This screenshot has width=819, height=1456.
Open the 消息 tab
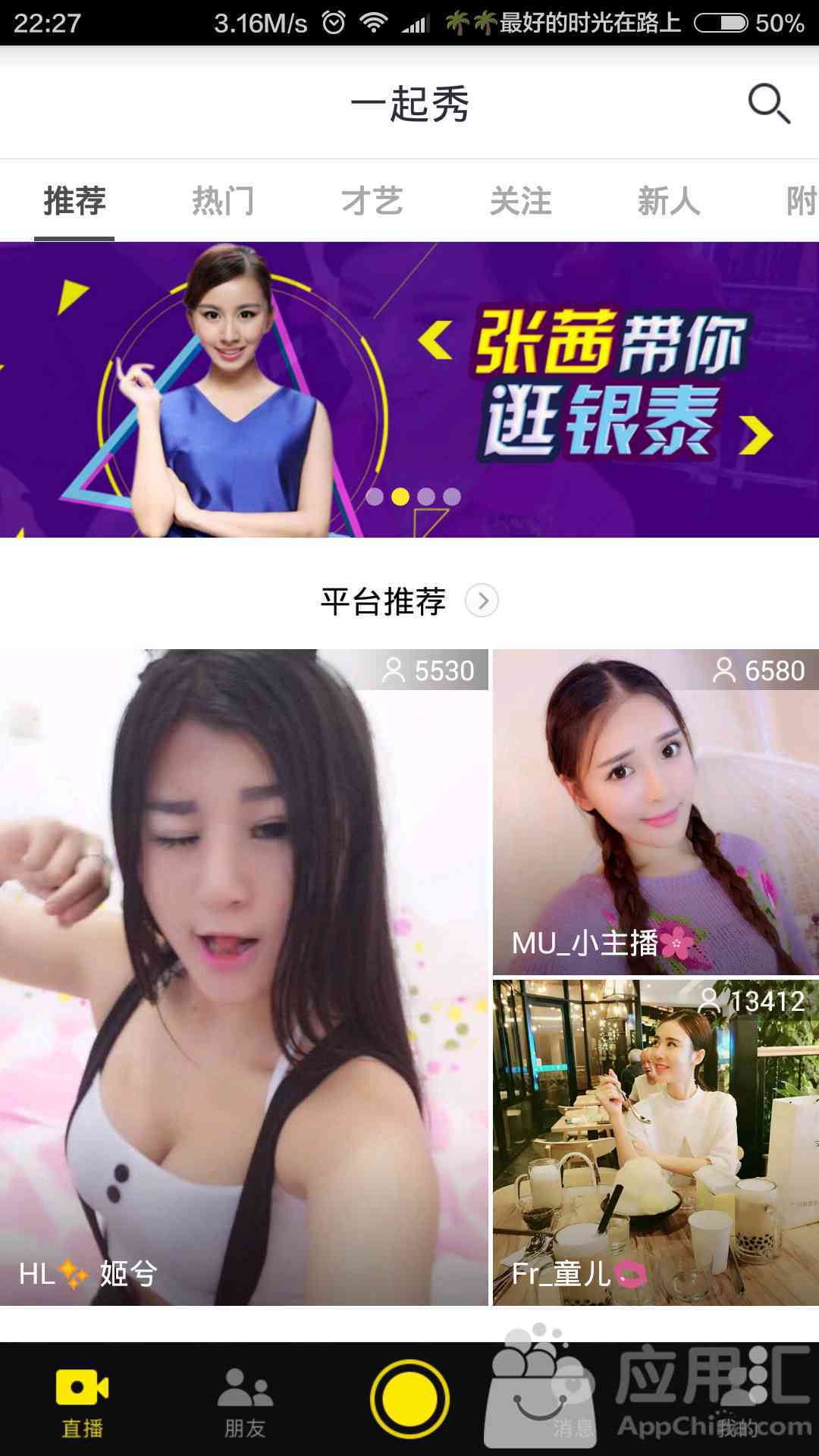tap(573, 1403)
